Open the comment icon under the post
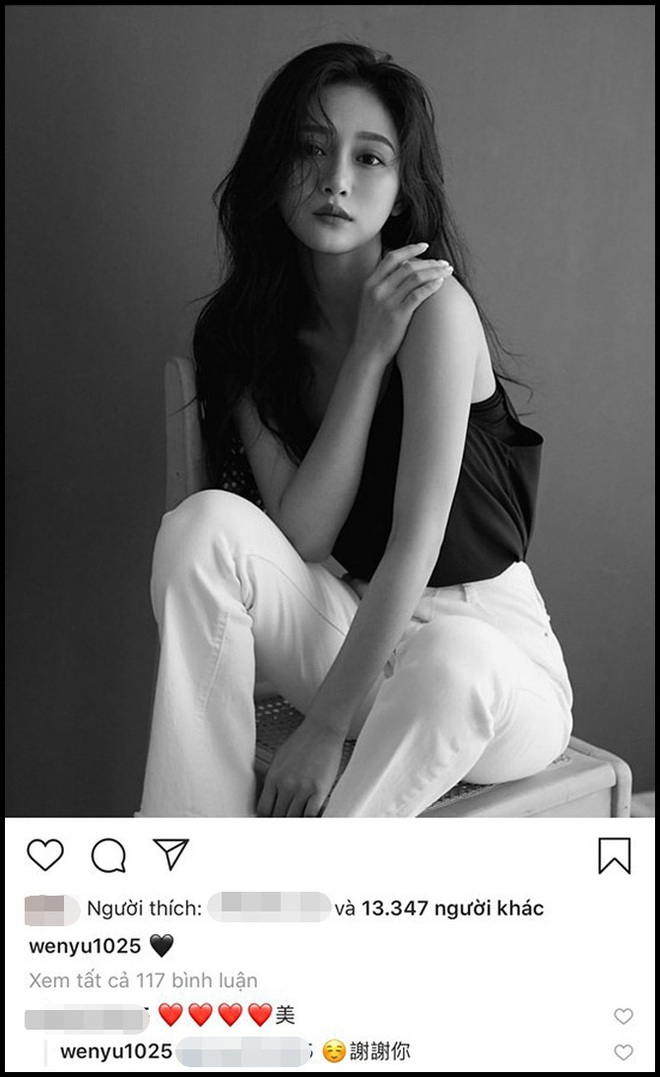The width and height of the screenshot is (660, 1077). [108, 855]
